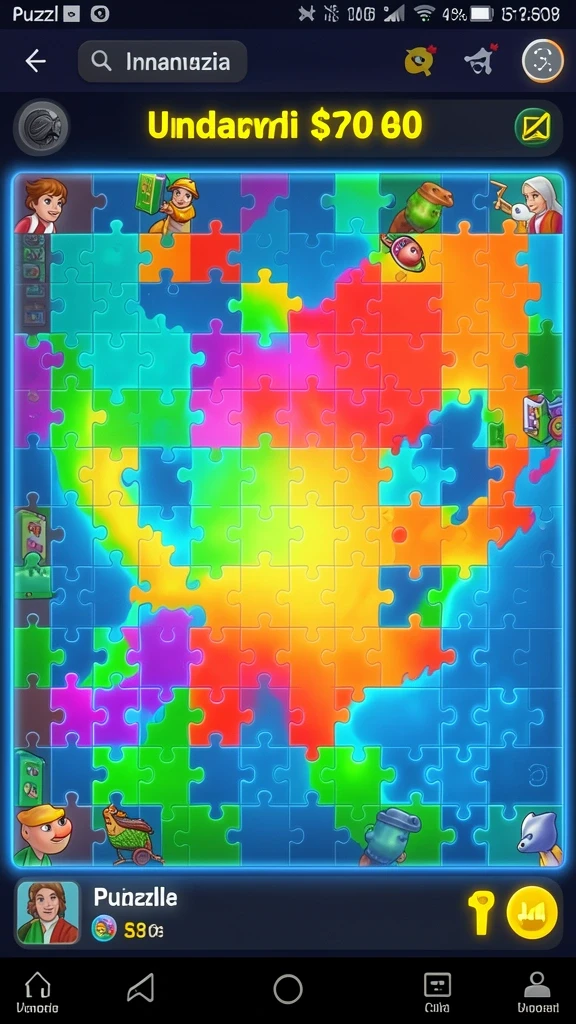576x1024 pixels.
Task: Tap the green square button beside the title
Action: coord(535,126)
